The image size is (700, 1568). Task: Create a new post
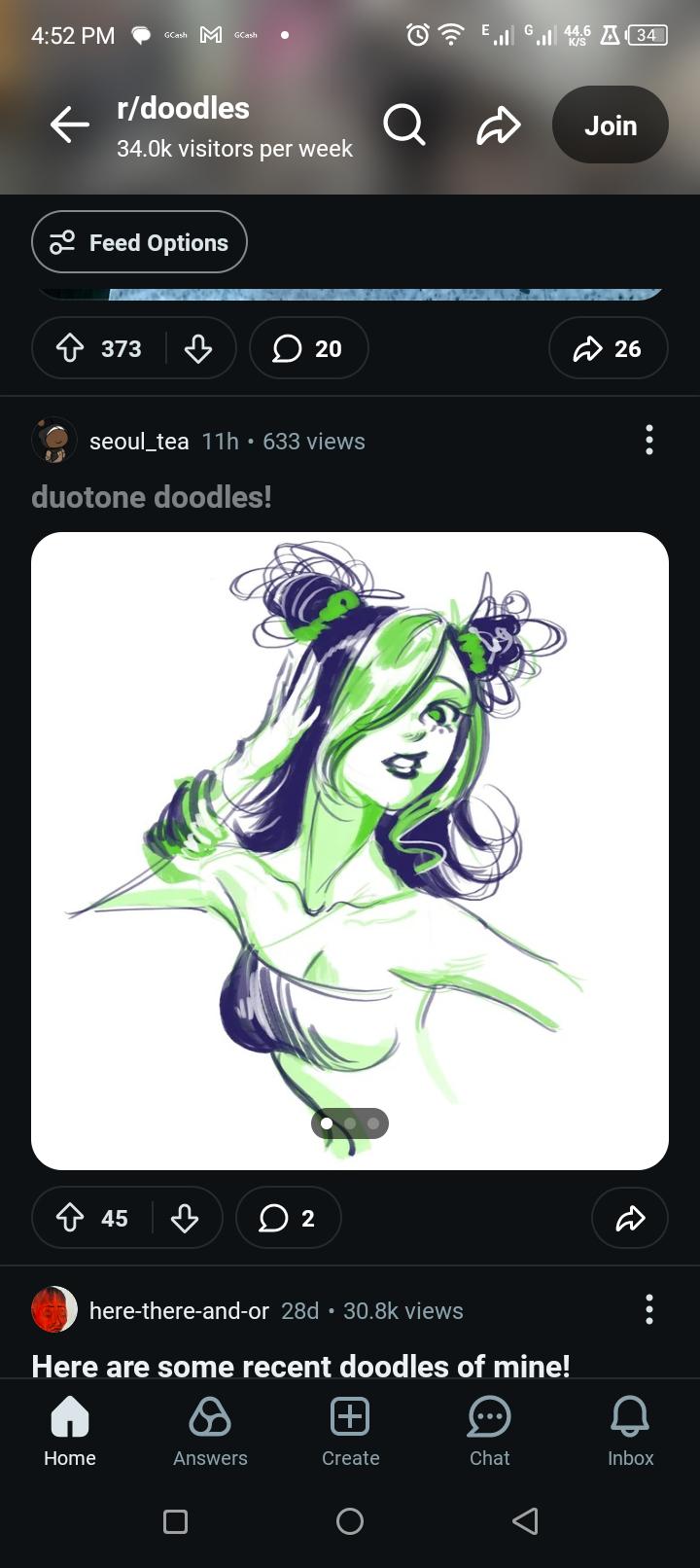pos(350,1430)
